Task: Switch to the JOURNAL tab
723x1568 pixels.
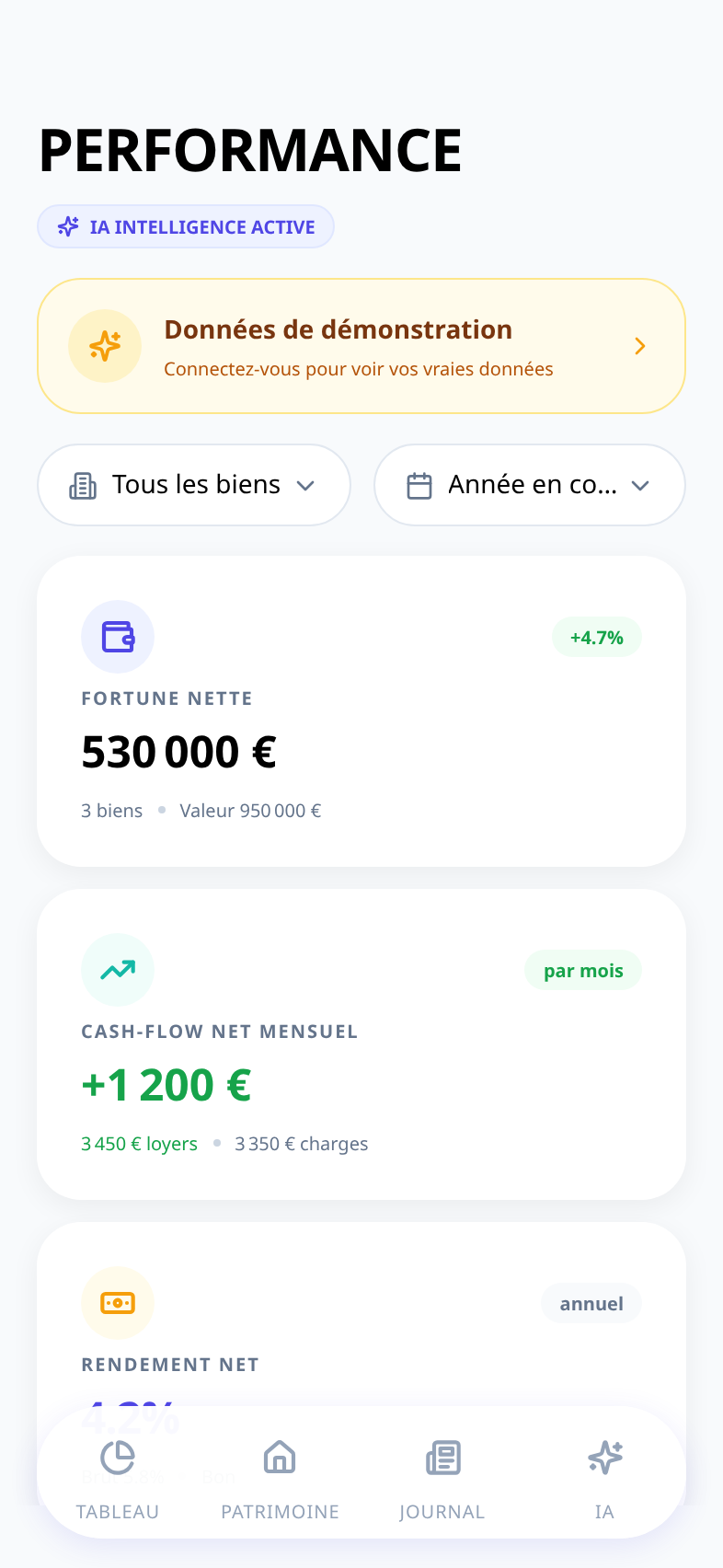Action: [442, 1478]
